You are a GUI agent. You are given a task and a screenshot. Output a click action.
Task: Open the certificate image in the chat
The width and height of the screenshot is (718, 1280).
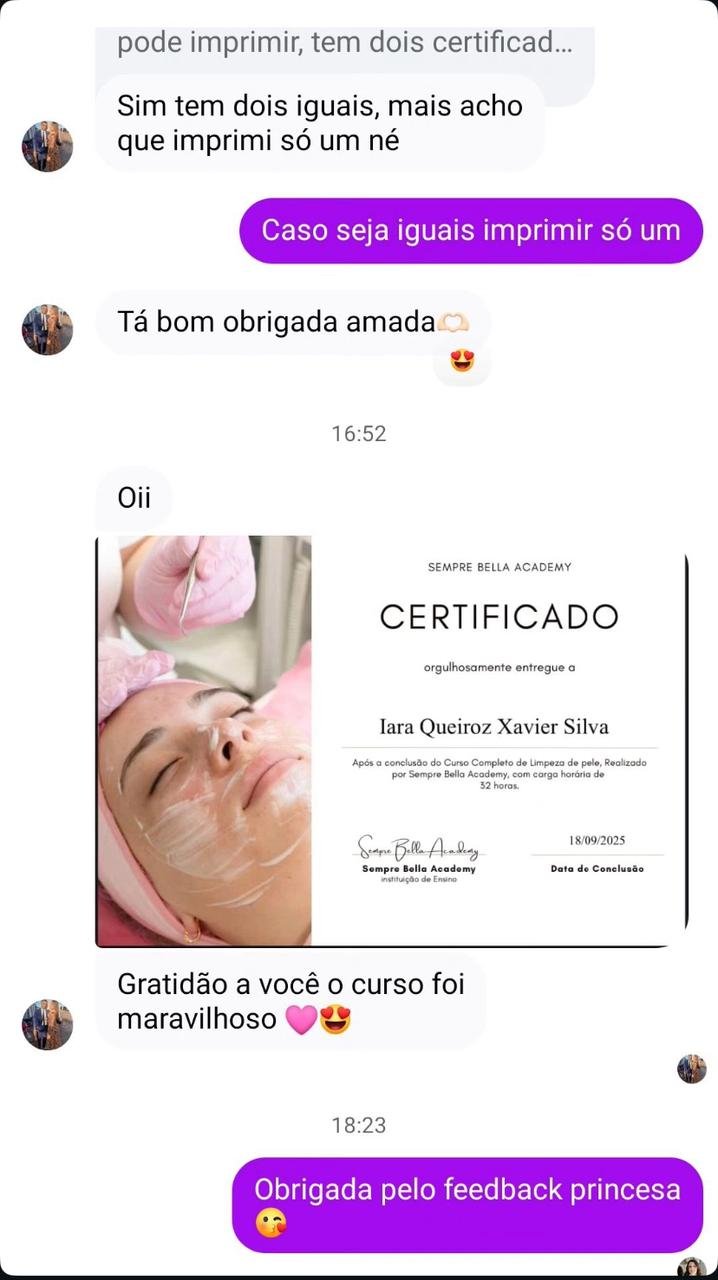pos(391,741)
